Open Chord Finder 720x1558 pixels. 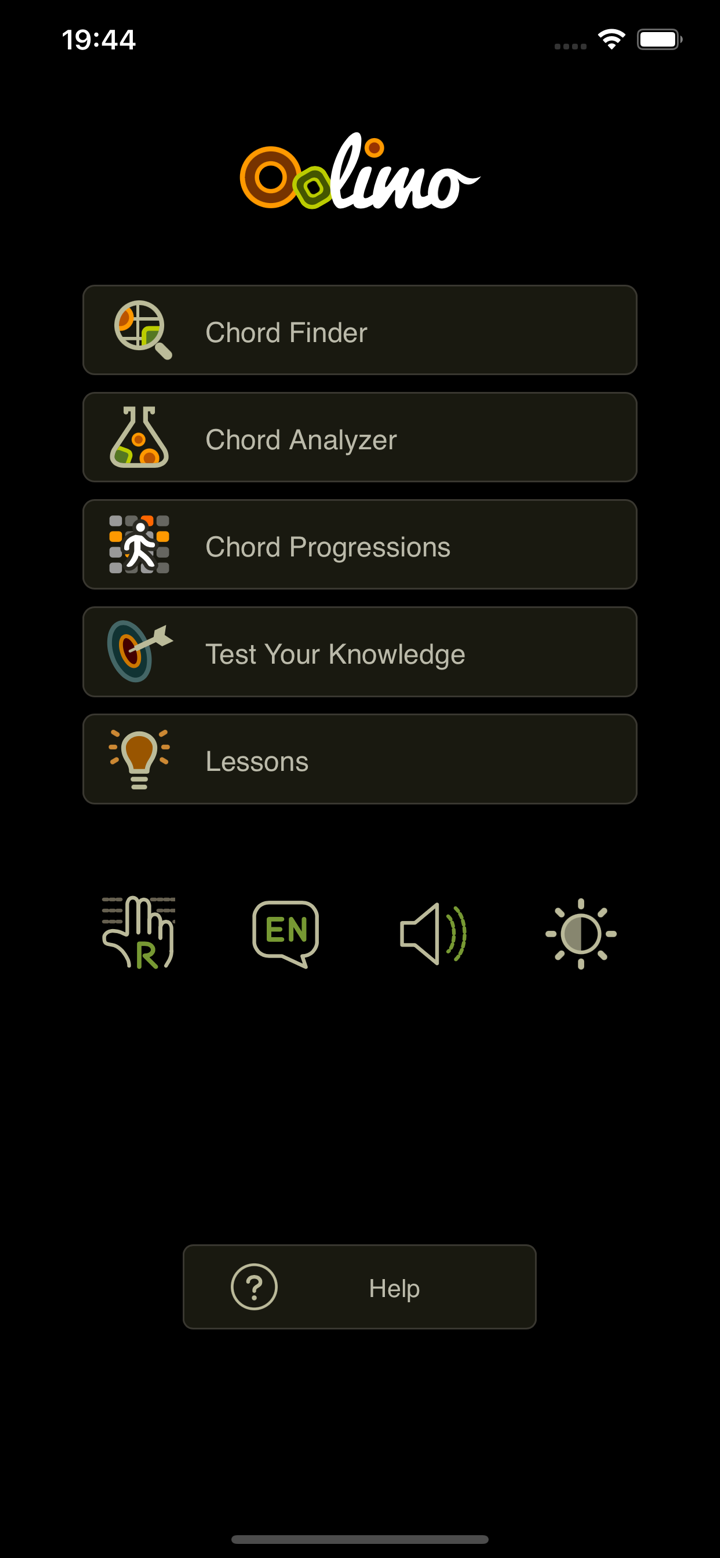(x=360, y=330)
